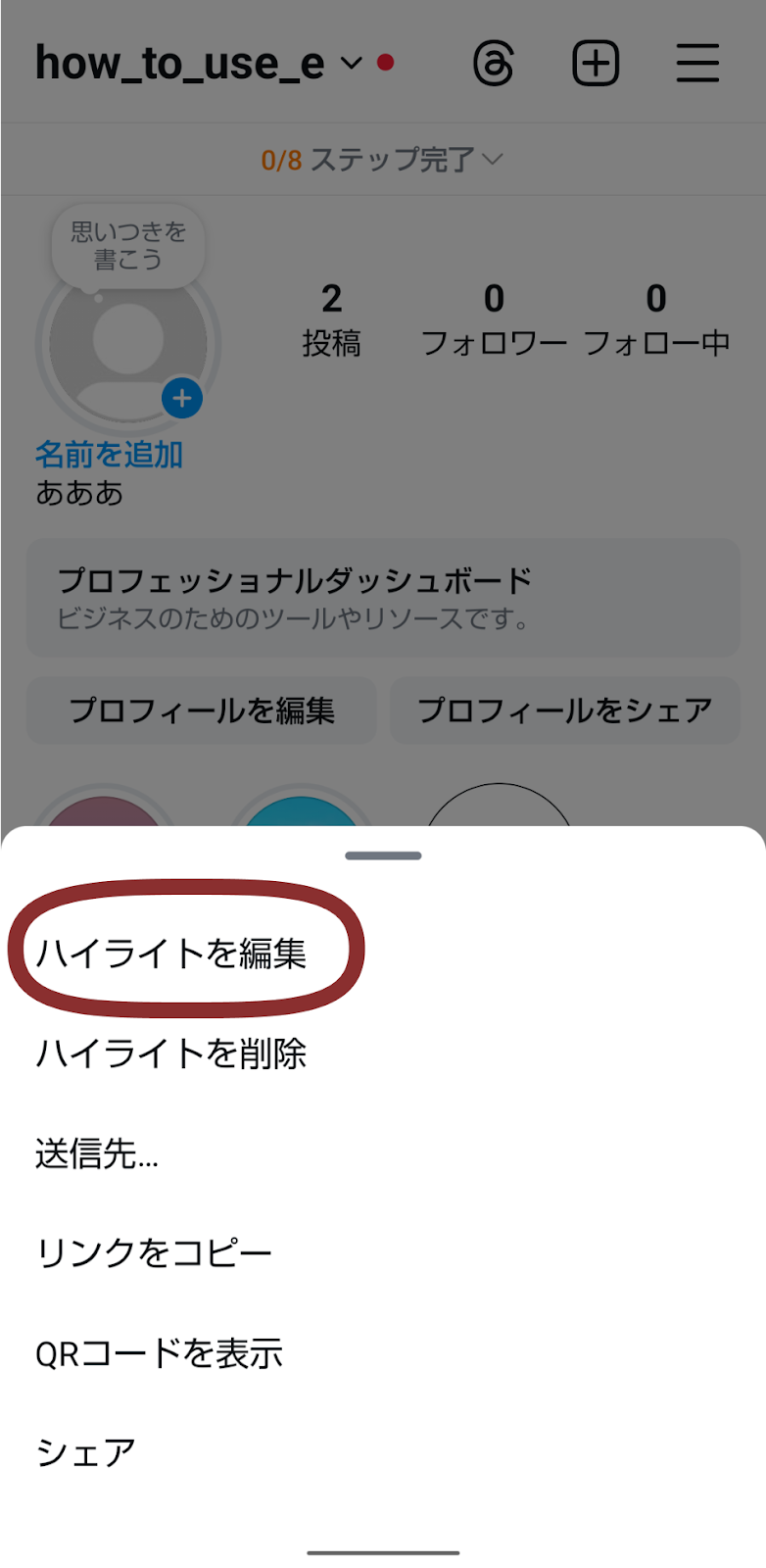The width and height of the screenshot is (766, 1568).
Task: Select シェア share option
Action: tap(86, 1452)
